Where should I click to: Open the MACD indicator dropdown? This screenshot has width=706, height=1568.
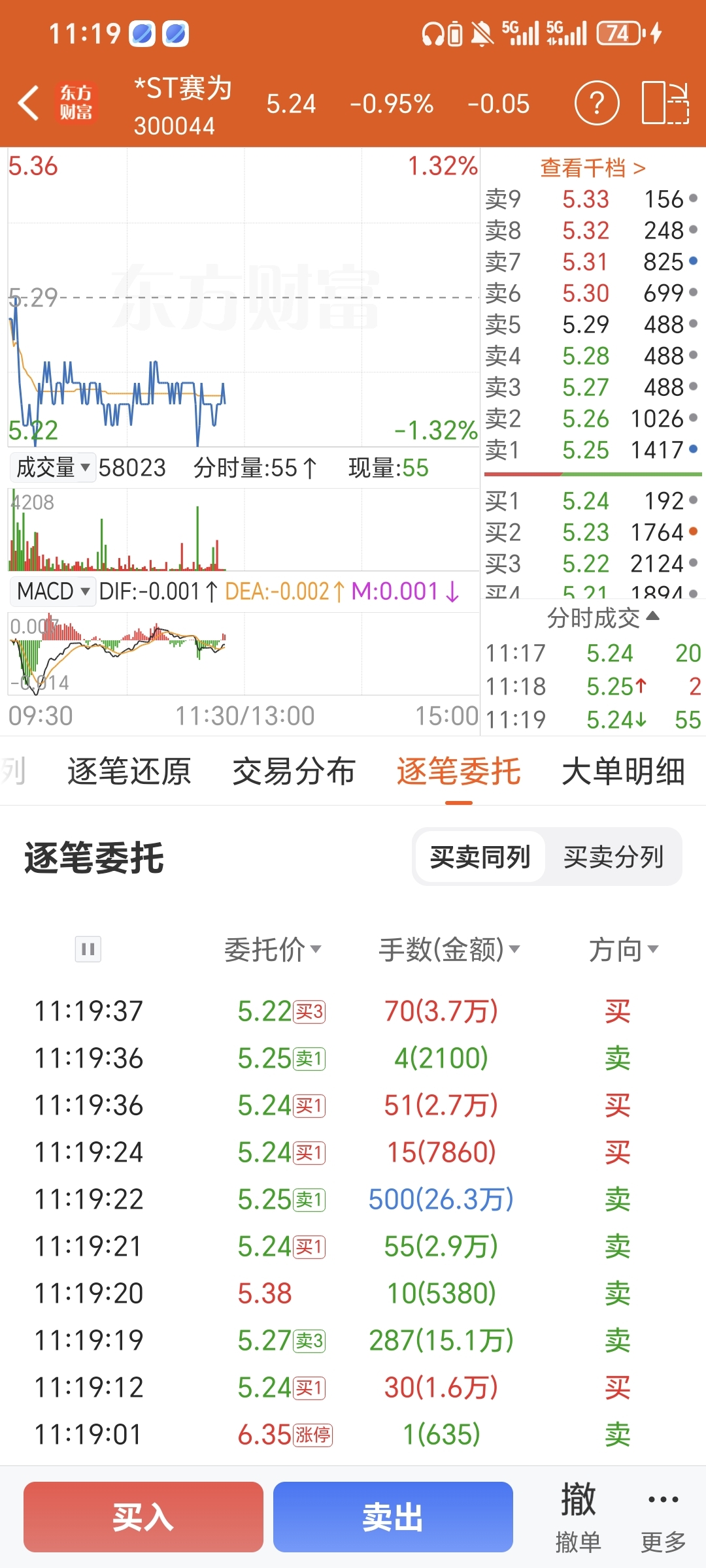pyautogui.click(x=52, y=591)
